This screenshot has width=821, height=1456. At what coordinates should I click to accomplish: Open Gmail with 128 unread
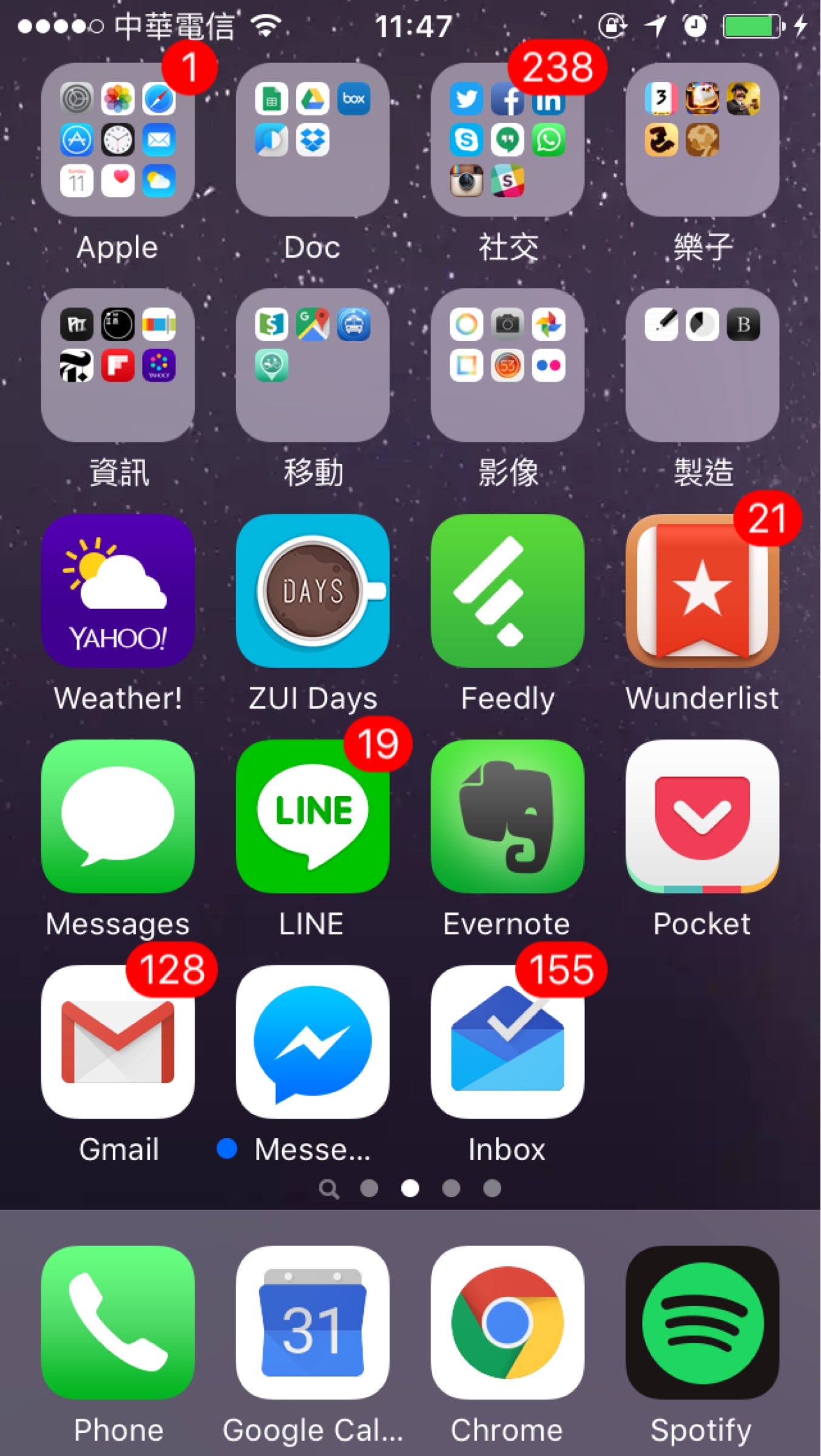coord(118,1042)
